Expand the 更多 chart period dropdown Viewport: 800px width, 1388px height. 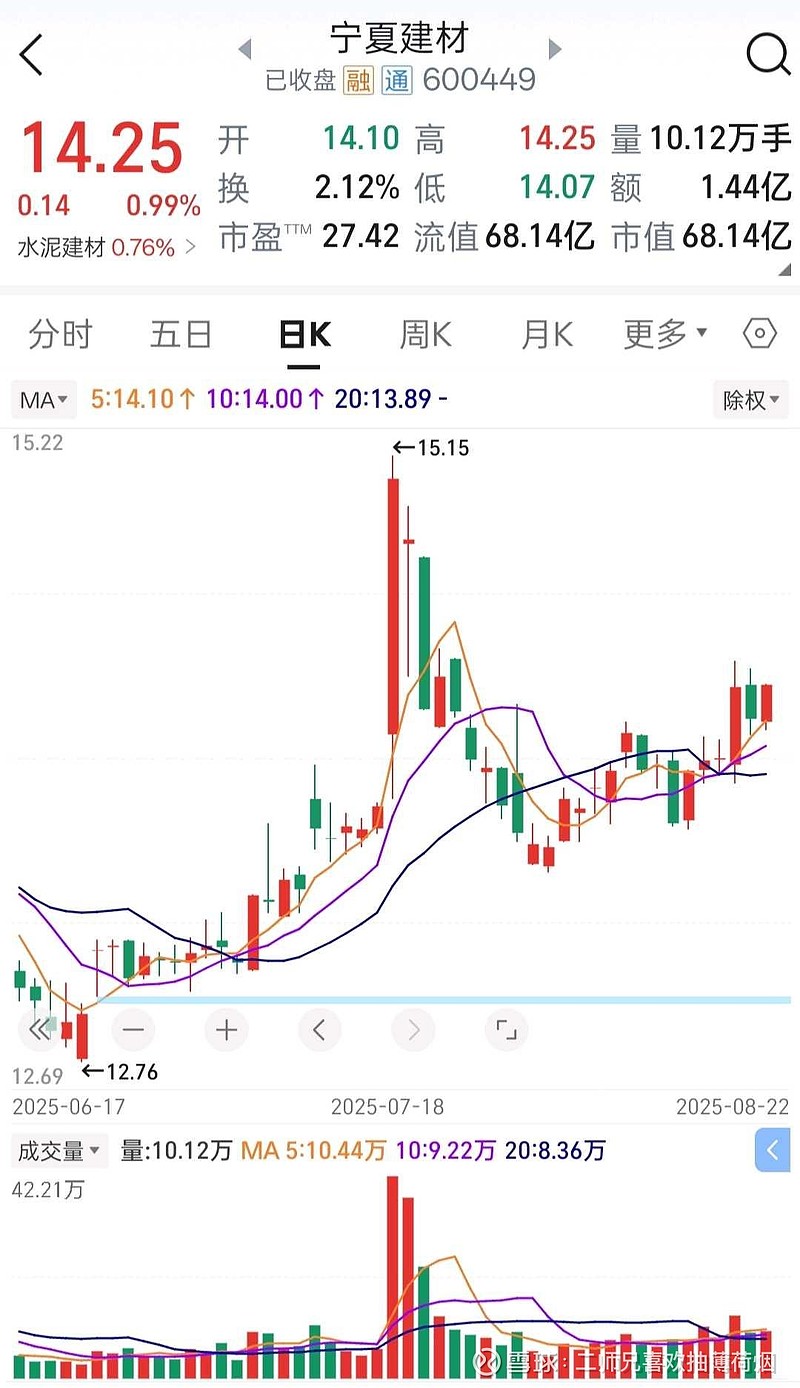tap(665, 334)
